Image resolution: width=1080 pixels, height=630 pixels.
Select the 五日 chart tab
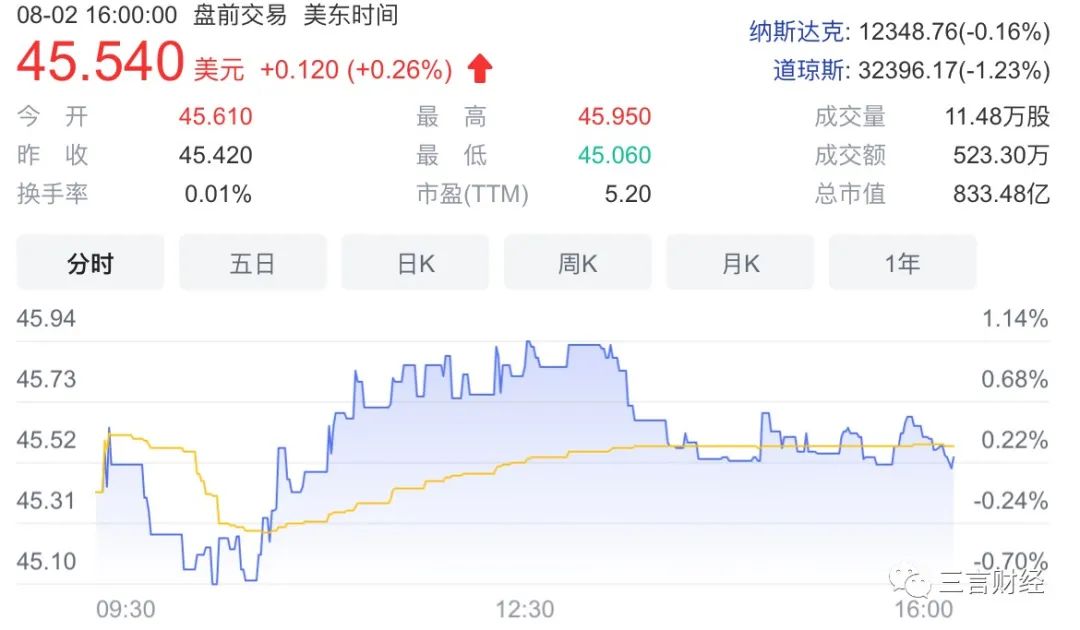click(x=252, y=263)
